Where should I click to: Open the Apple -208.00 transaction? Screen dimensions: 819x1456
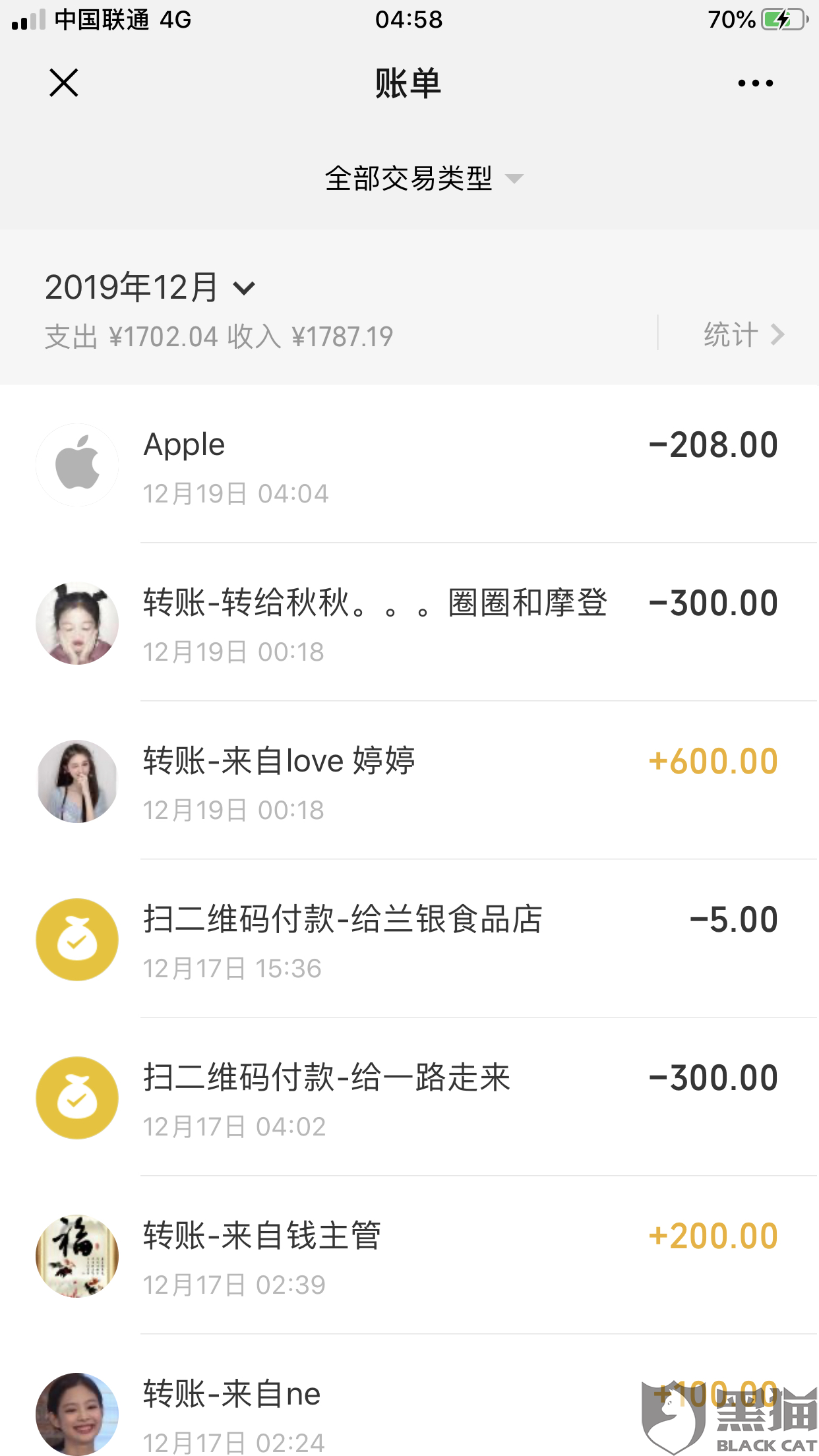409,465
